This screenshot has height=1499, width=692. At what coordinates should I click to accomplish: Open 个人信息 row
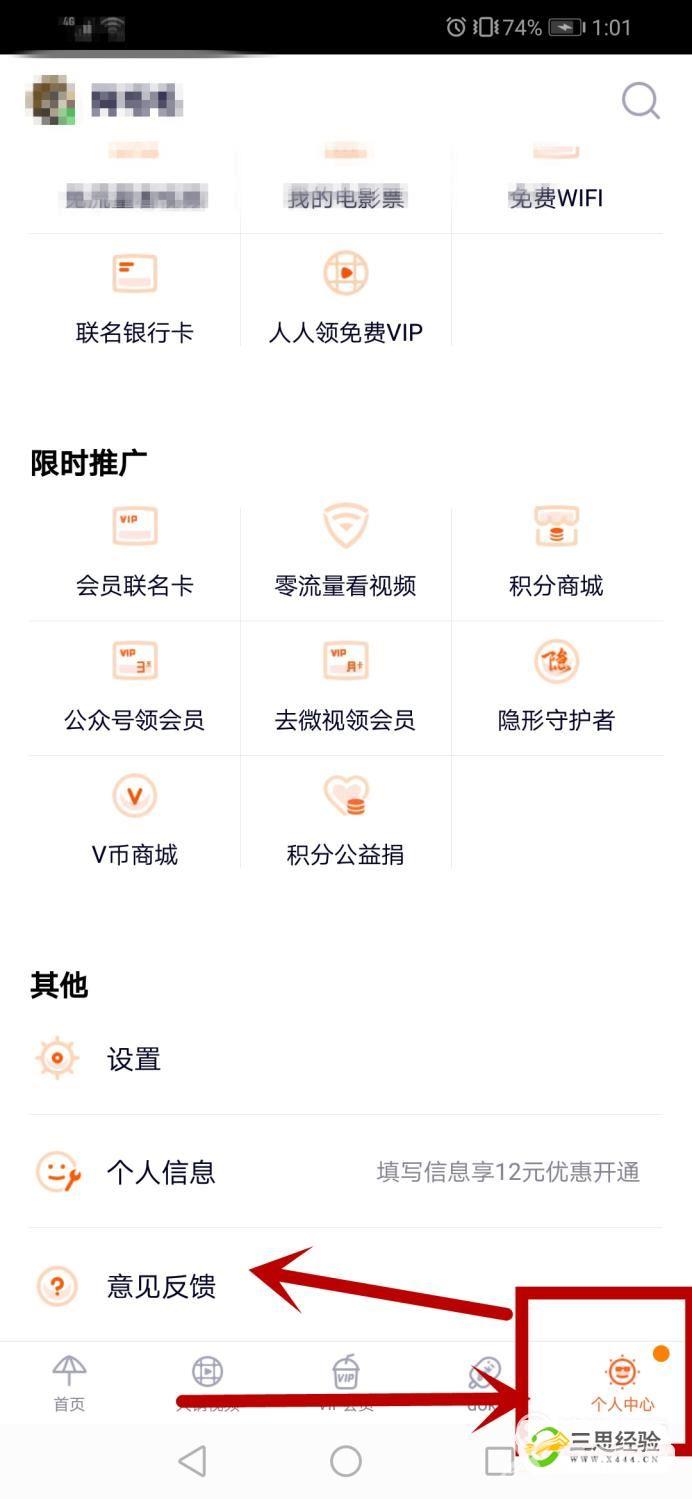pos(345,1172)
